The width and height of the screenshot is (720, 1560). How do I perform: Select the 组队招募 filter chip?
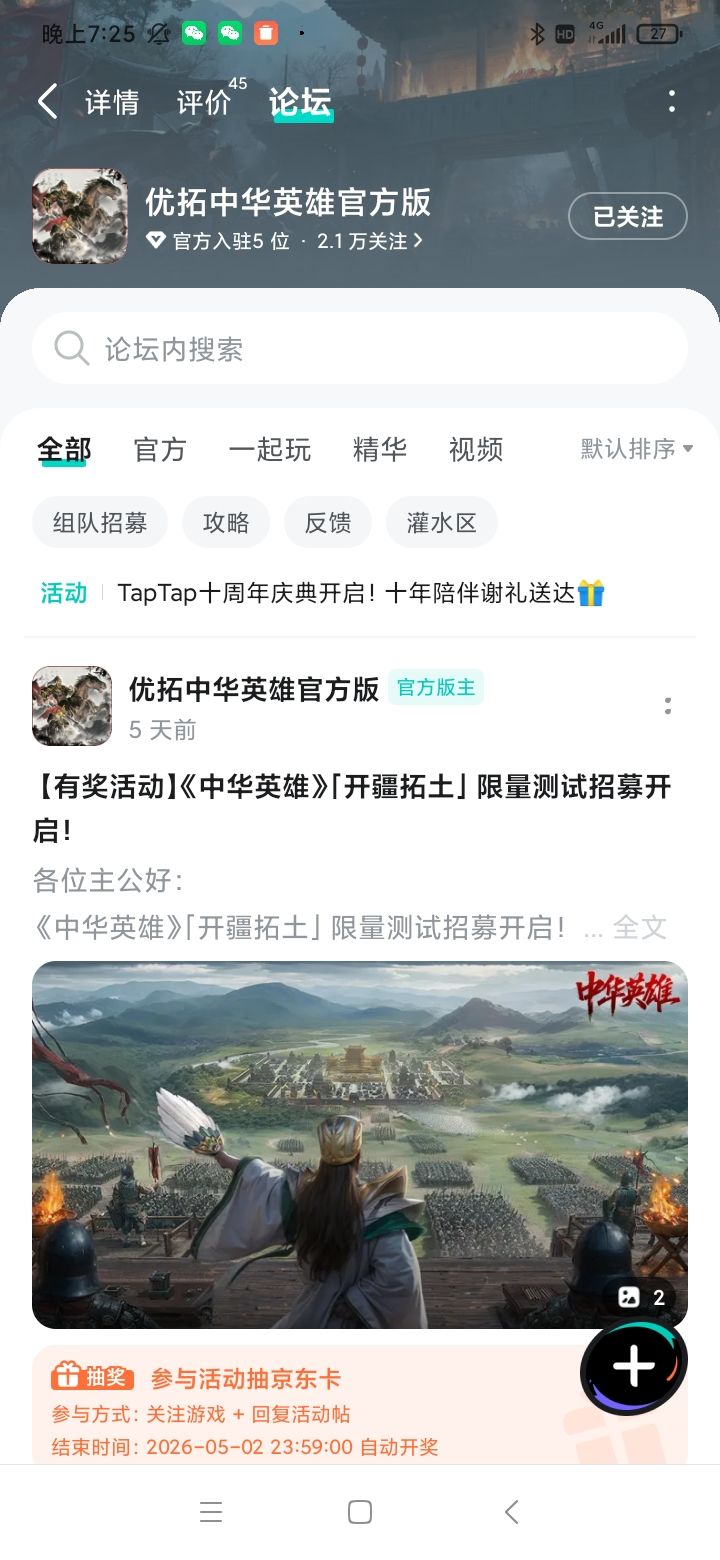click(x=100, y=522)
